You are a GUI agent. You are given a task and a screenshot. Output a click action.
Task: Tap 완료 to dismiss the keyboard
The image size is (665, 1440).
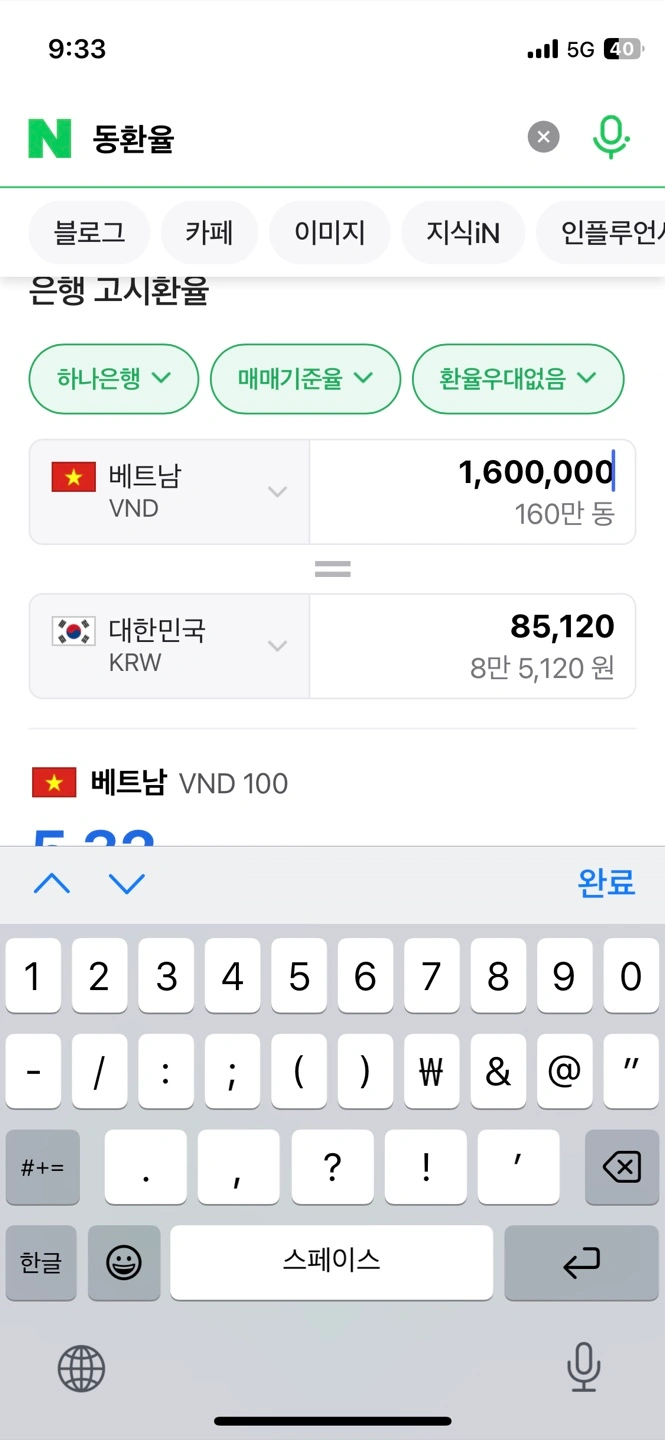coord(606,883)
